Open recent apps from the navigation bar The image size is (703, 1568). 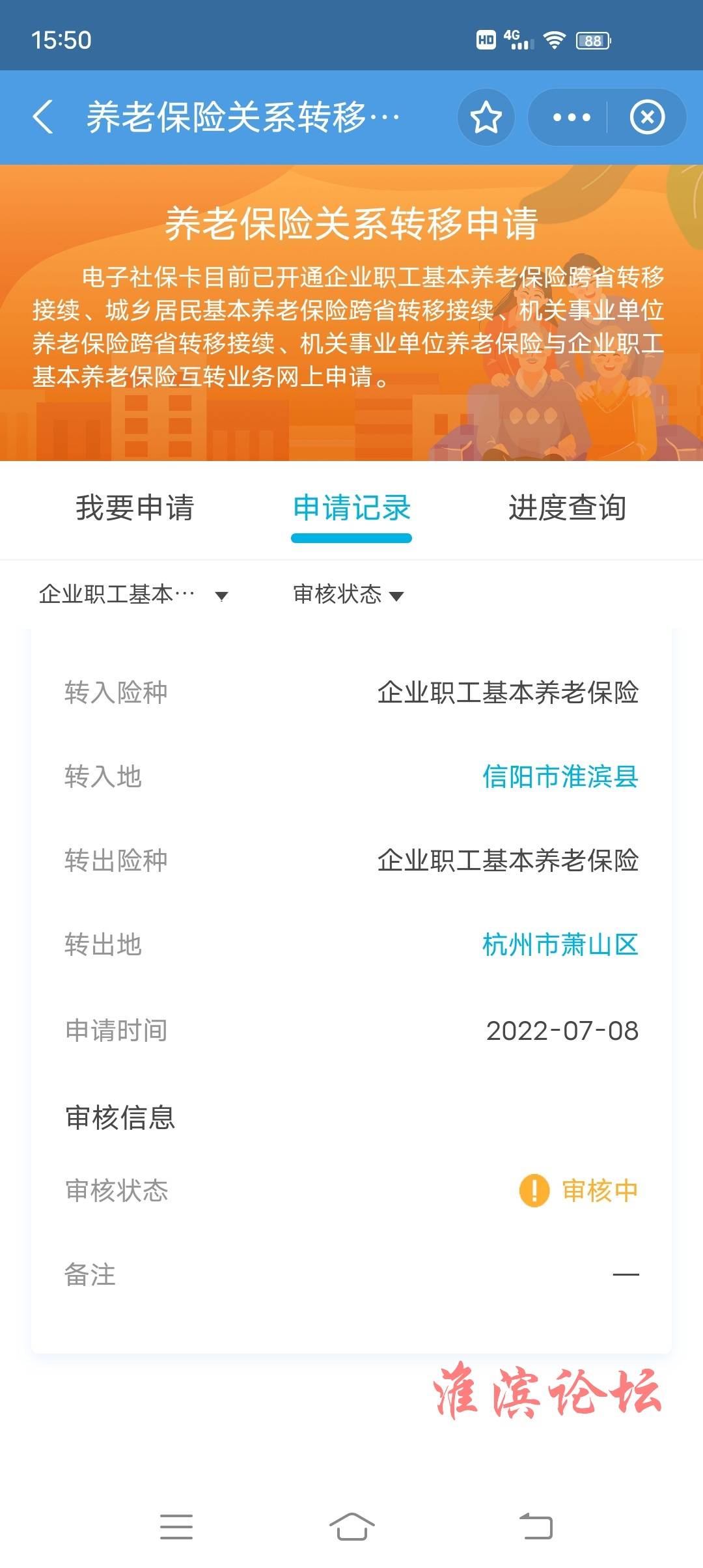click(176, 1526)
